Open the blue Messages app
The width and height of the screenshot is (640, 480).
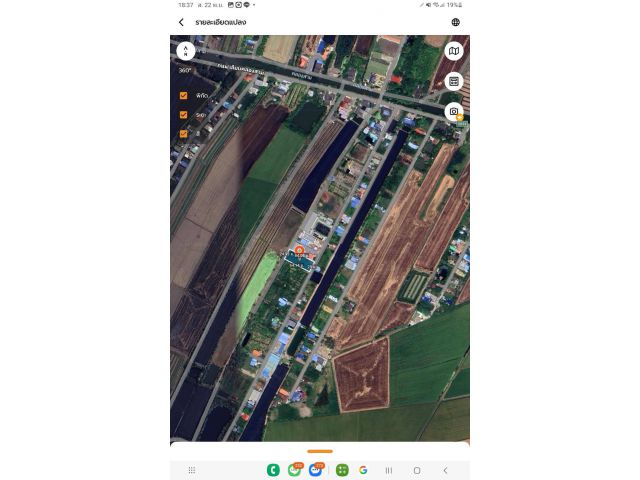click(x=315, y=470)
